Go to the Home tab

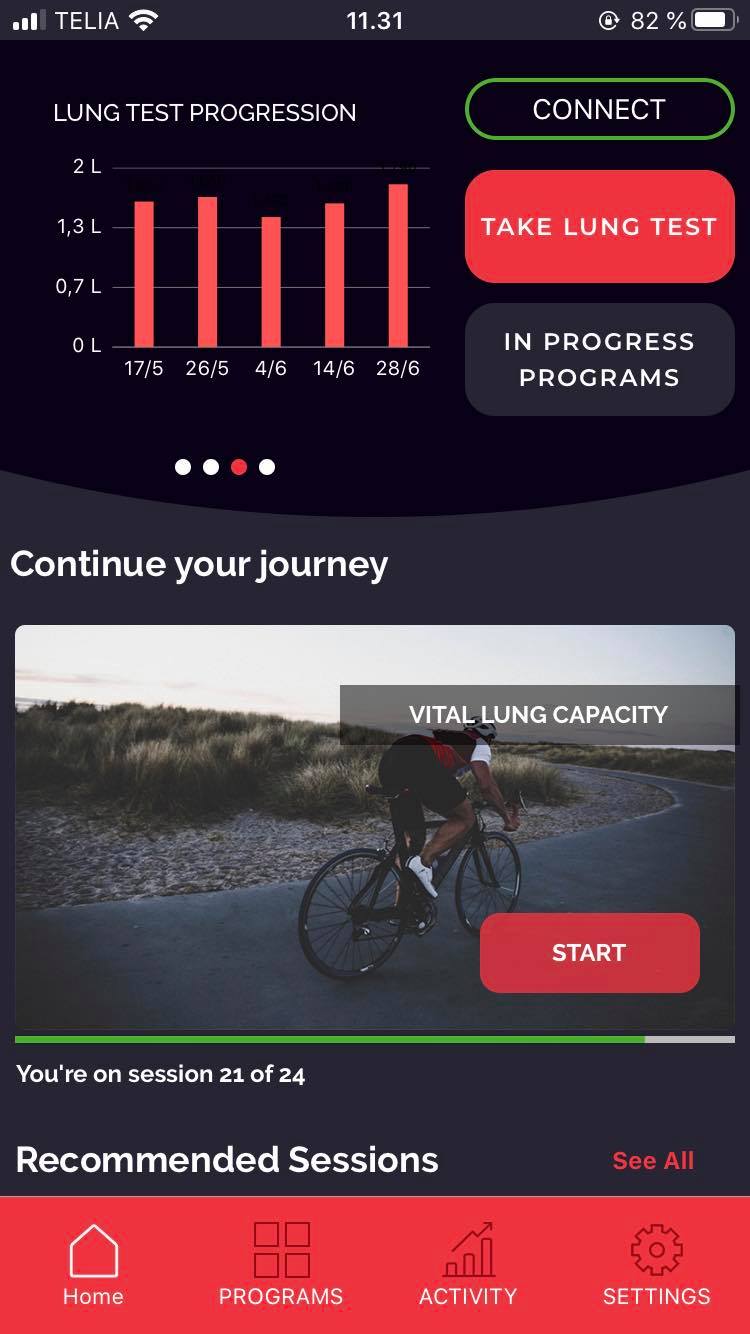coord(93,1265)
